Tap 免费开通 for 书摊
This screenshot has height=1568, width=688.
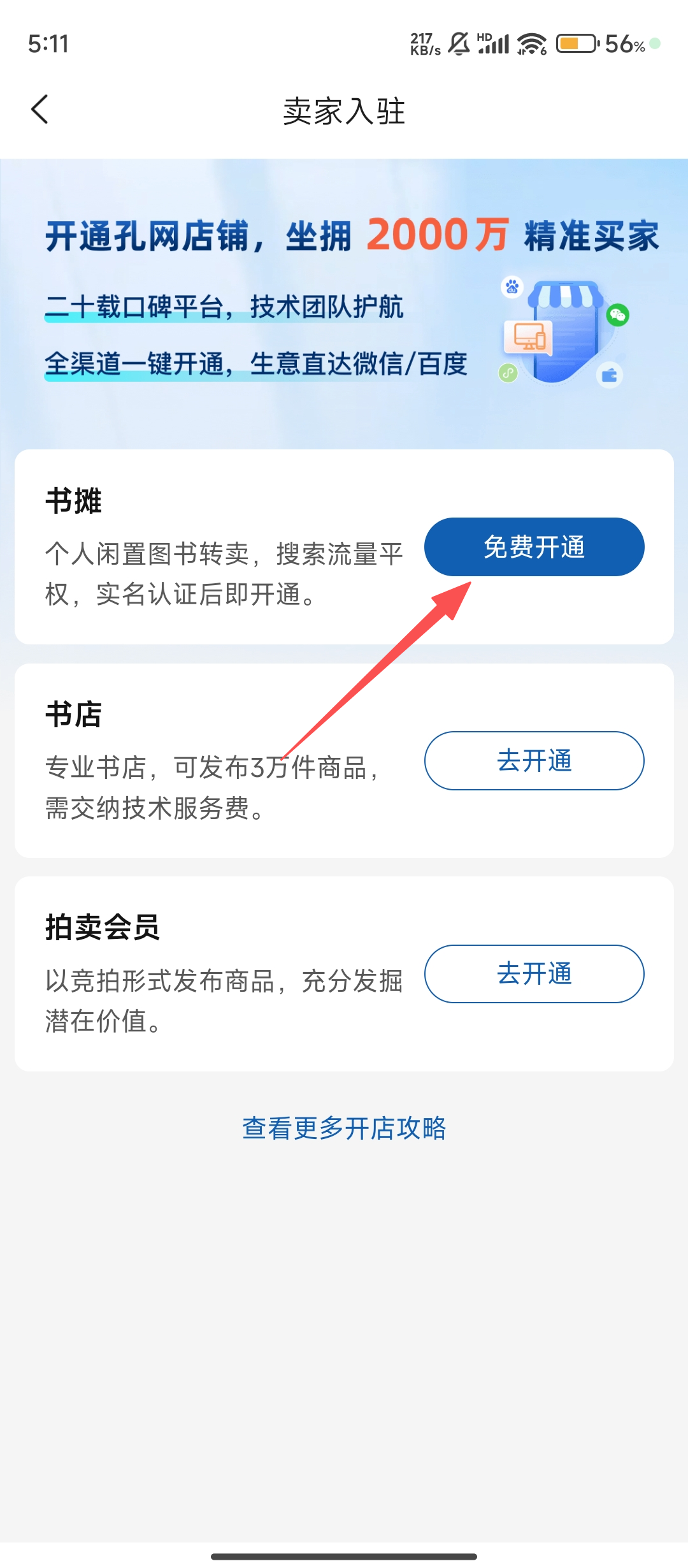point(534,547)
